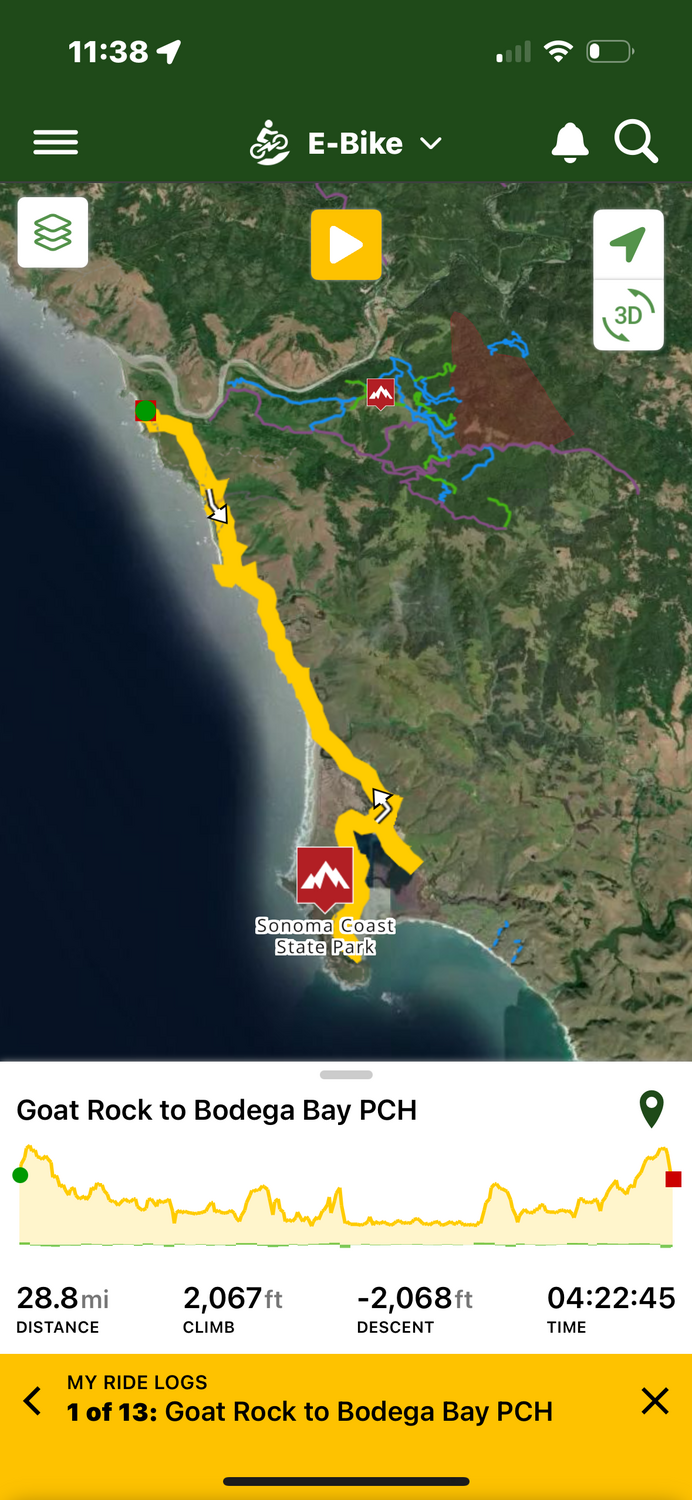The height and width of the screenshot is (1500, 692).
Task: Tap the sheet handle to expand ride details
Action: tap(346, 1075)
